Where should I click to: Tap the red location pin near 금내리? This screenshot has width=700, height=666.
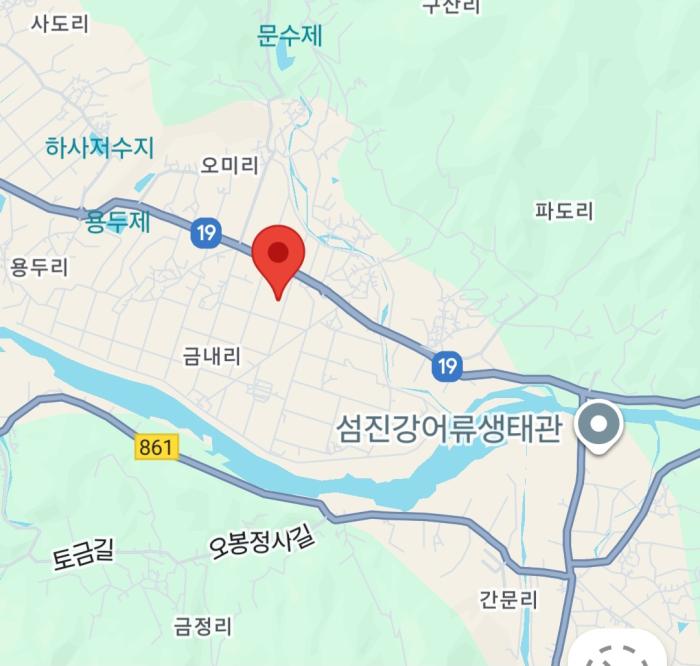coord(278,255)
